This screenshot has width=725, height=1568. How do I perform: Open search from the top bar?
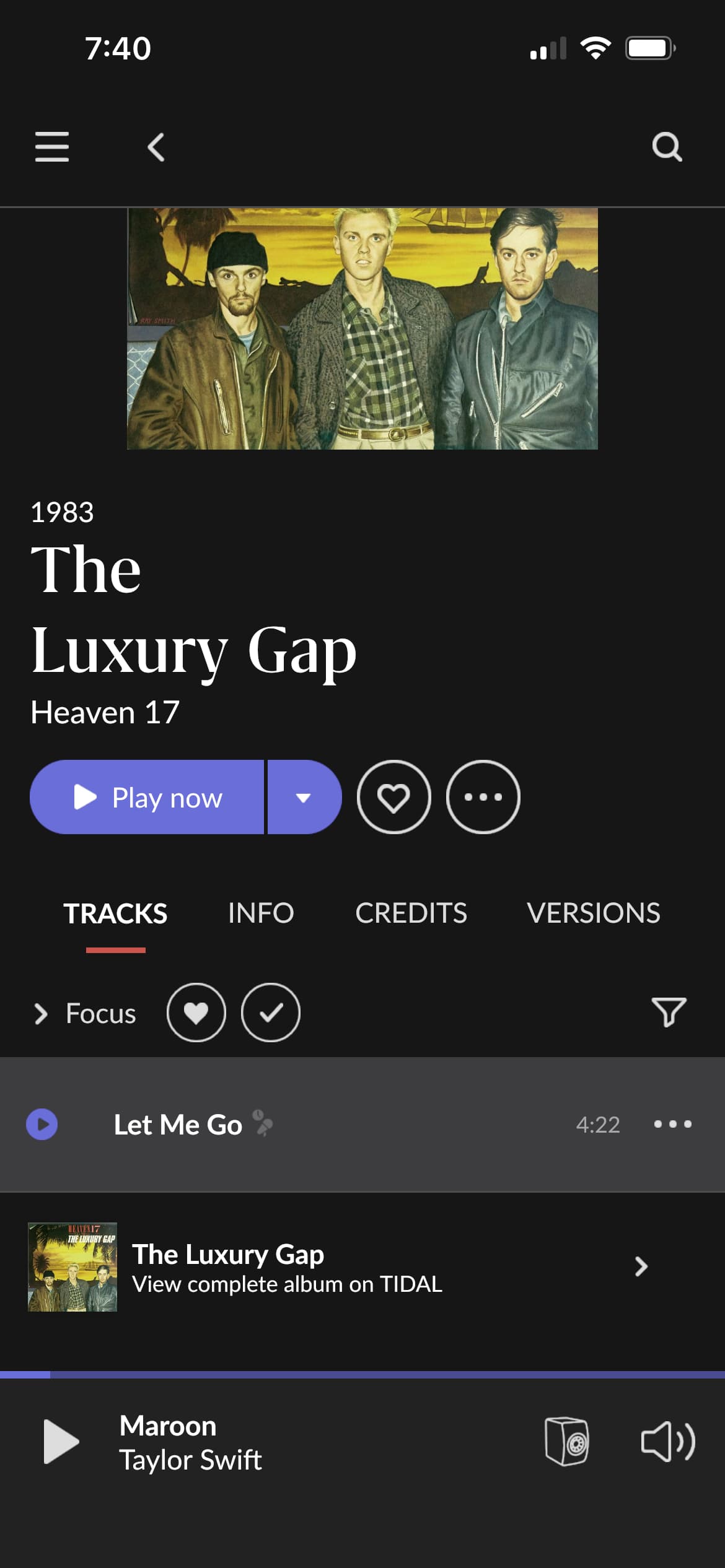[667, 147]
